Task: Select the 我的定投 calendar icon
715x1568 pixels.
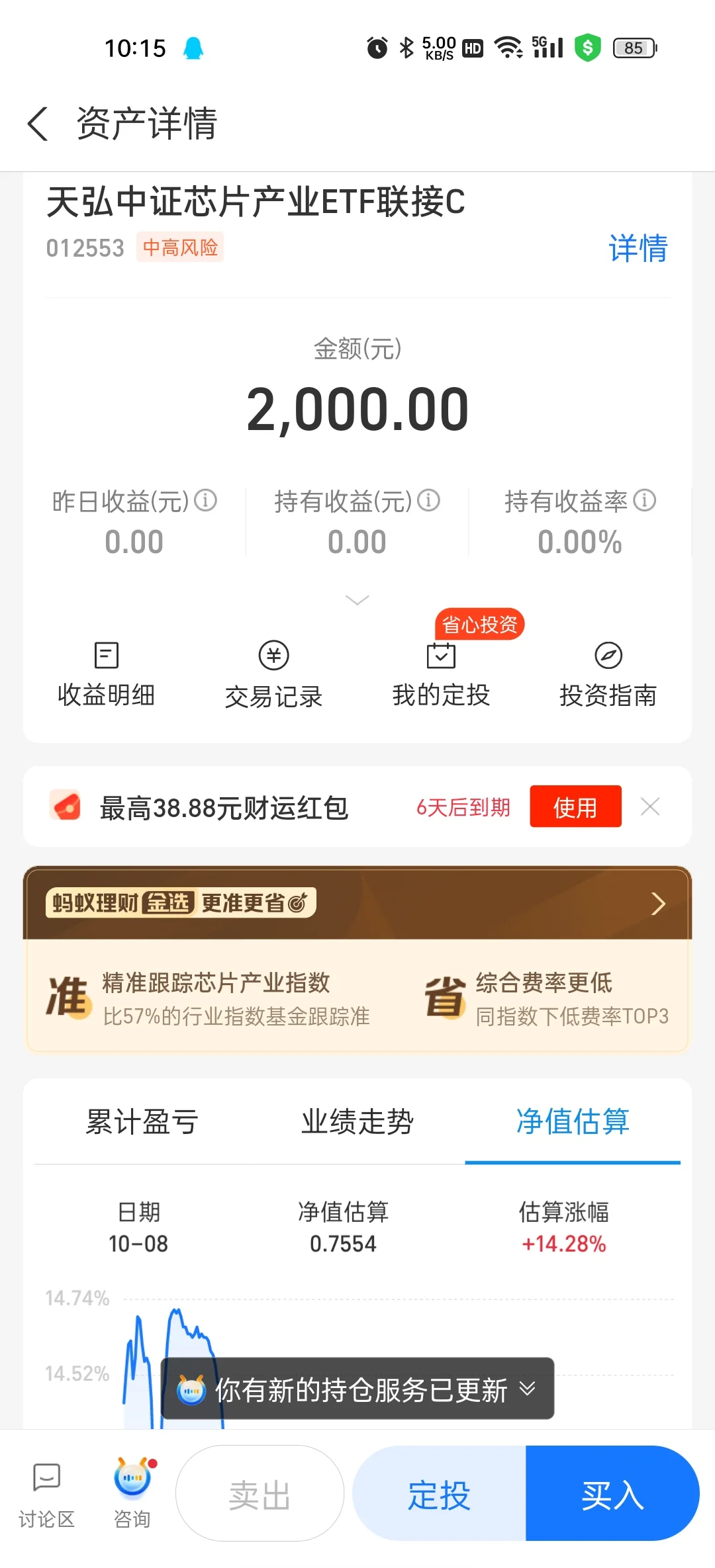Action: tap(440, 656)
